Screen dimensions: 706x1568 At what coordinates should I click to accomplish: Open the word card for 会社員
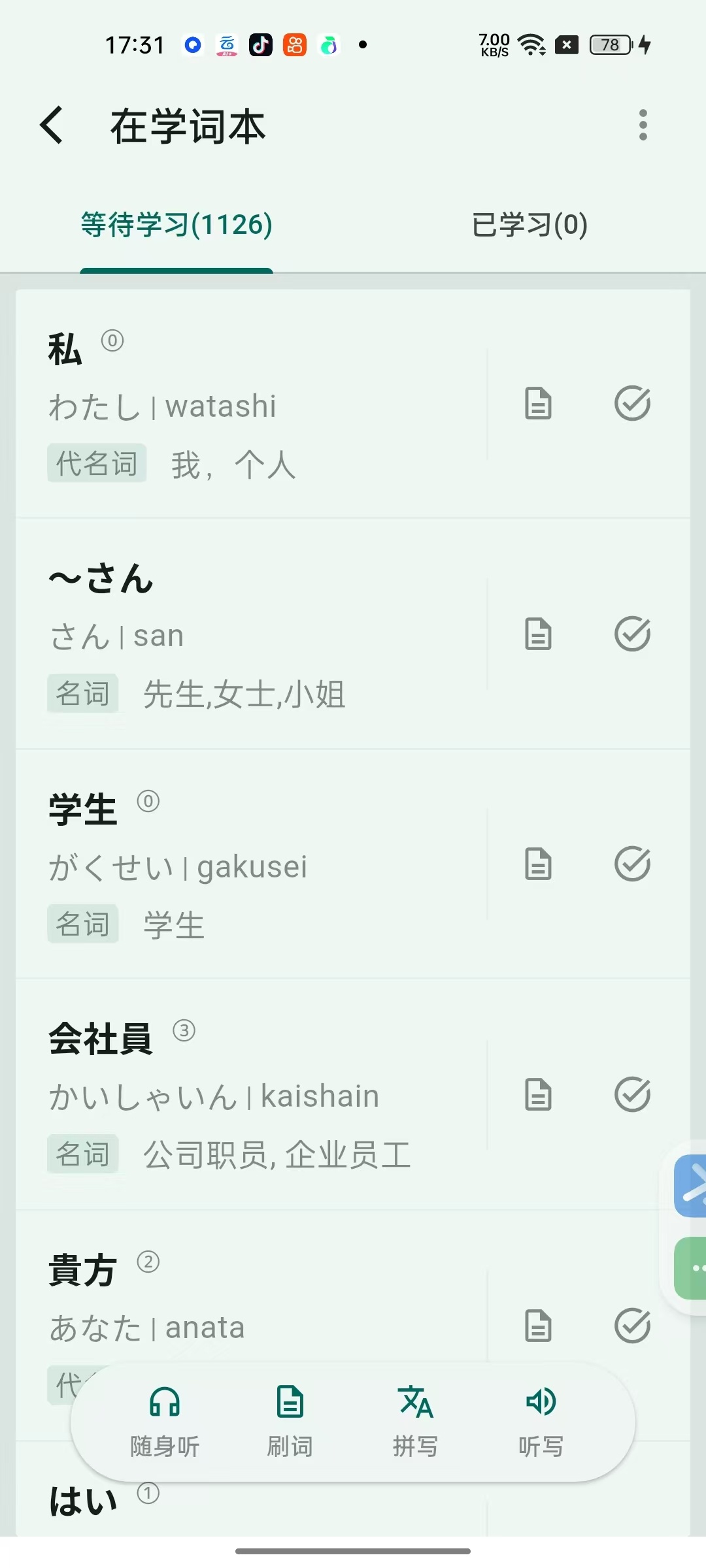[x=248, y=1096]
